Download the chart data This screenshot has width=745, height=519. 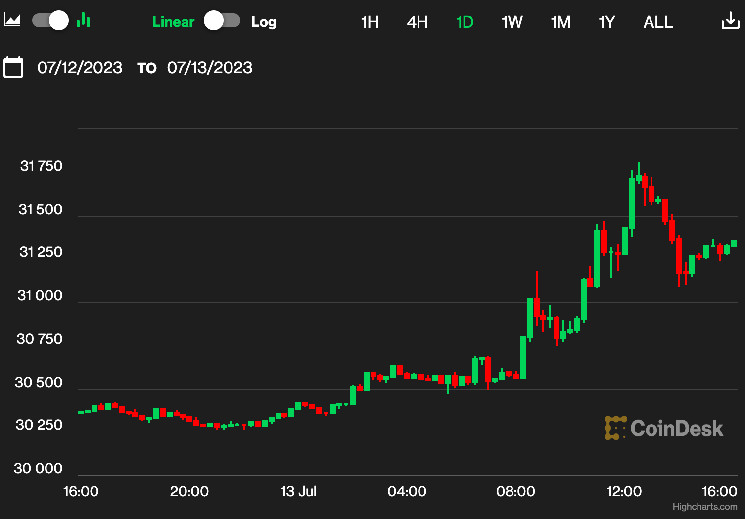coord(730,21)
